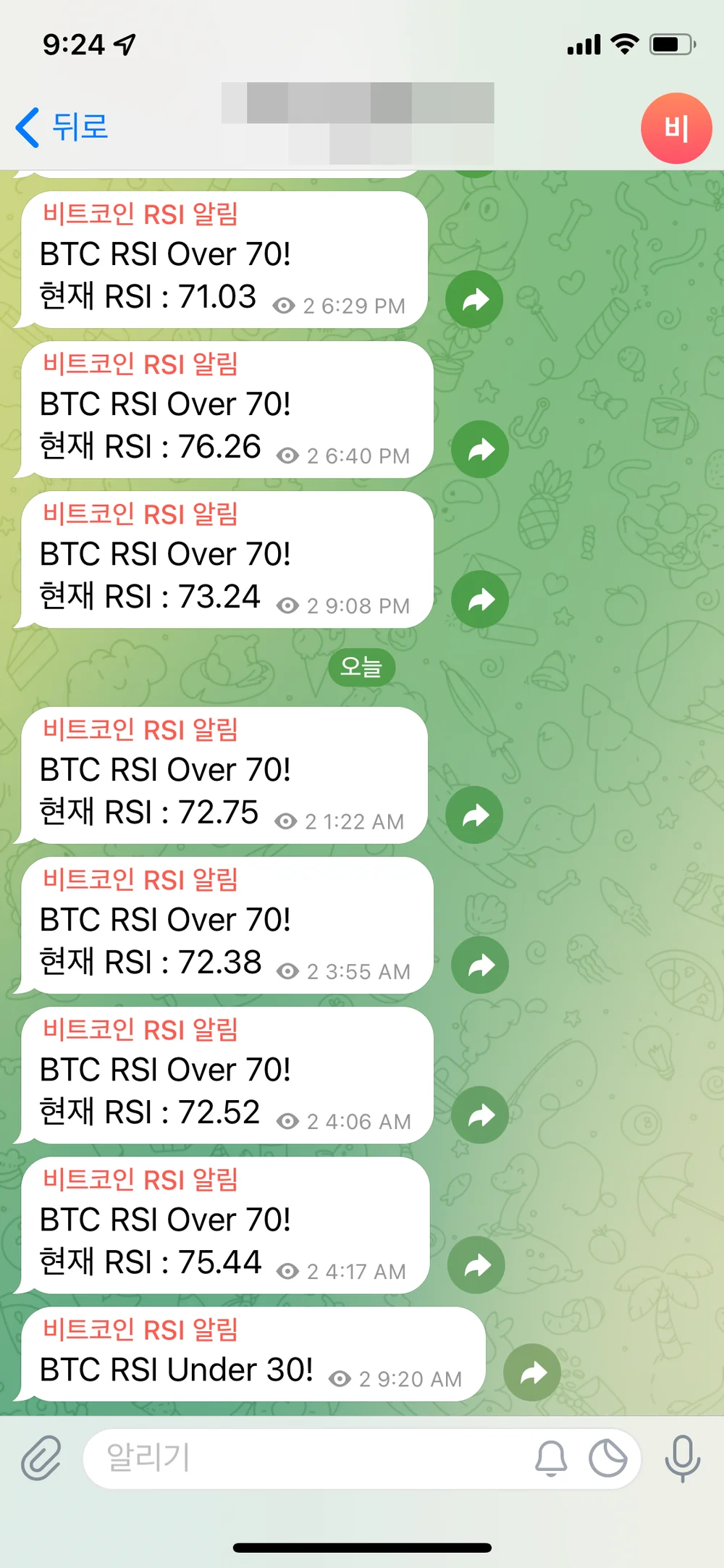Forward the RSI 75.44 alert message
This screenshot has height=1568, width=724.
[476, 1265]
